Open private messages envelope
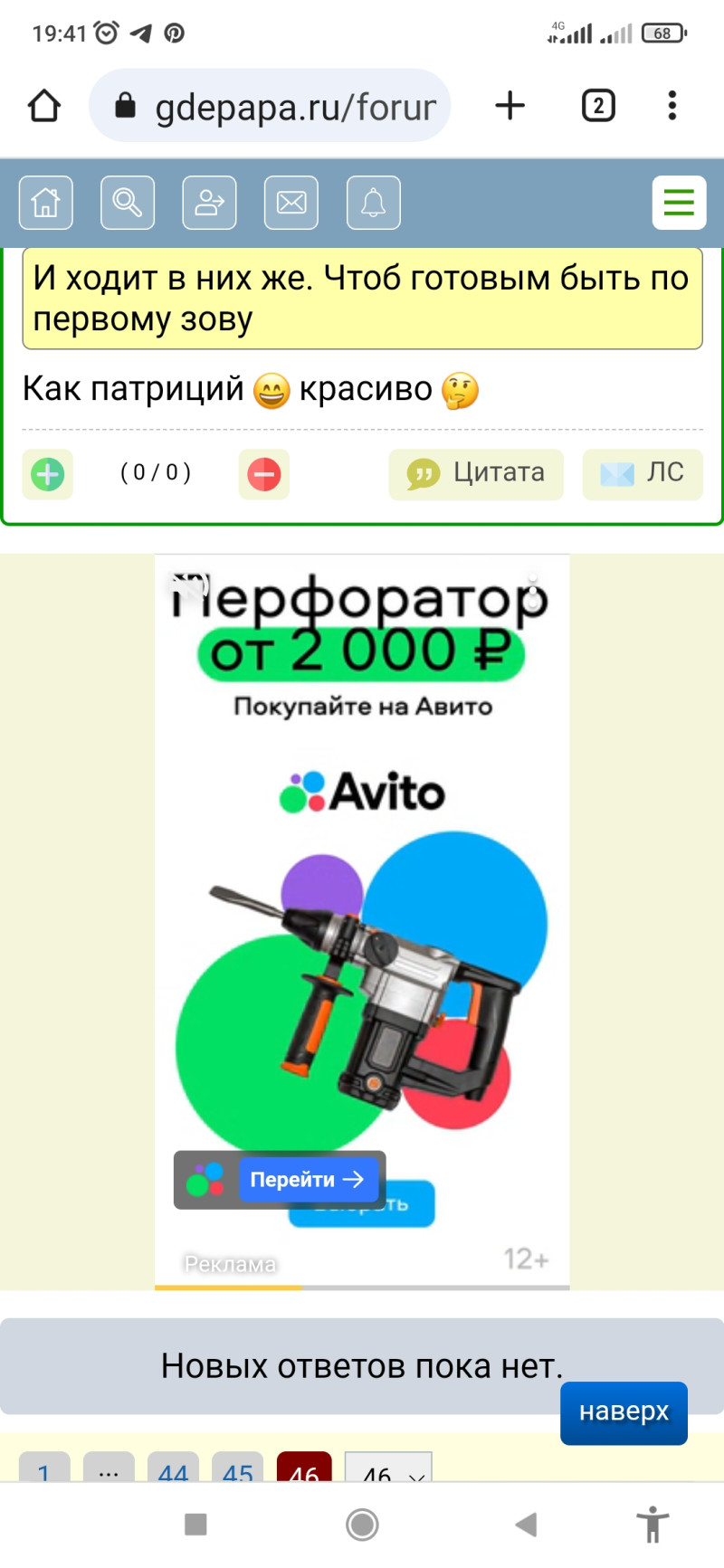Image resolution: width=724 pixels, height=1568 pixels. [x=291, y=203]
